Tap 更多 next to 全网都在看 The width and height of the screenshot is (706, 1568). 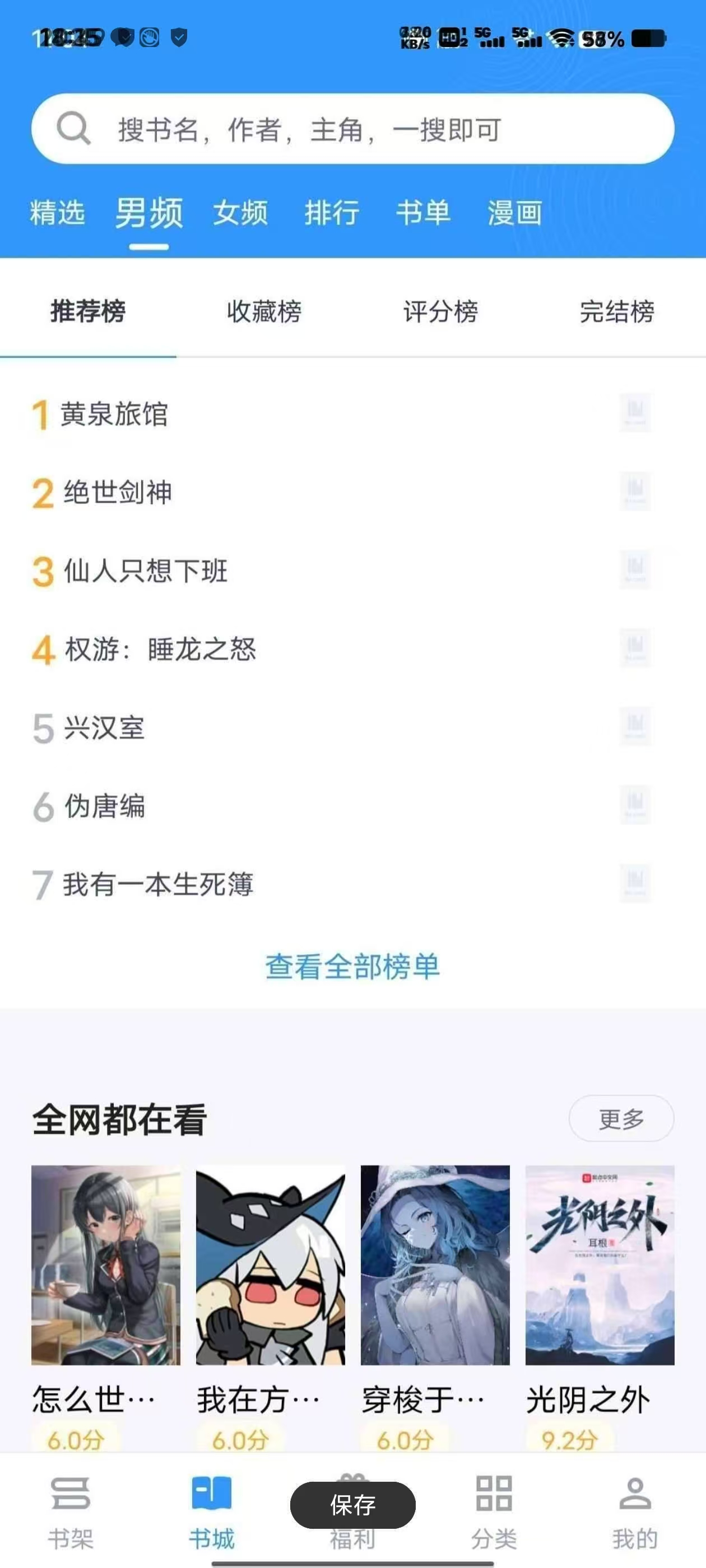(x=621, y=1118)
